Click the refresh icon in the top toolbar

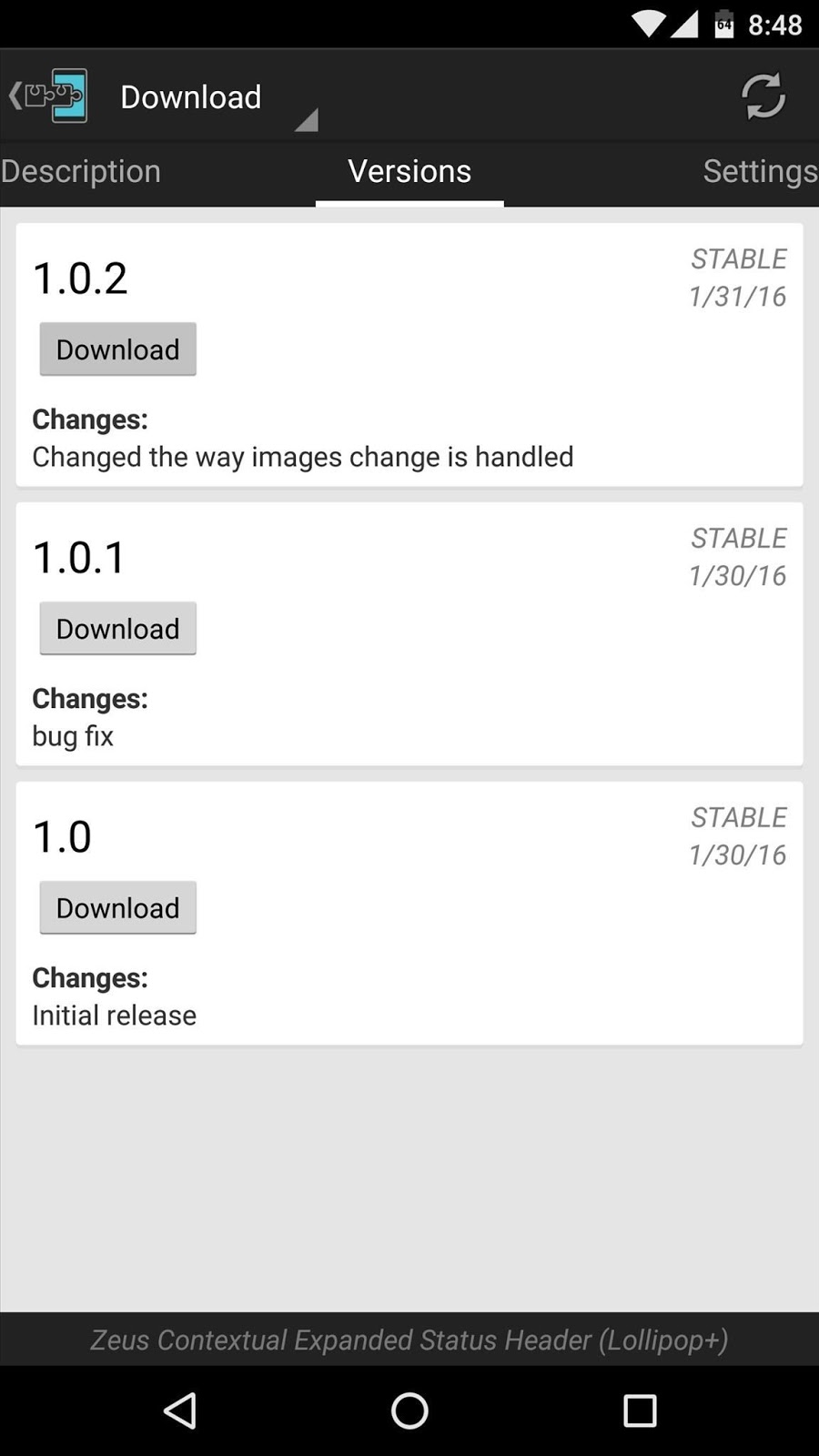coord(763,96)
